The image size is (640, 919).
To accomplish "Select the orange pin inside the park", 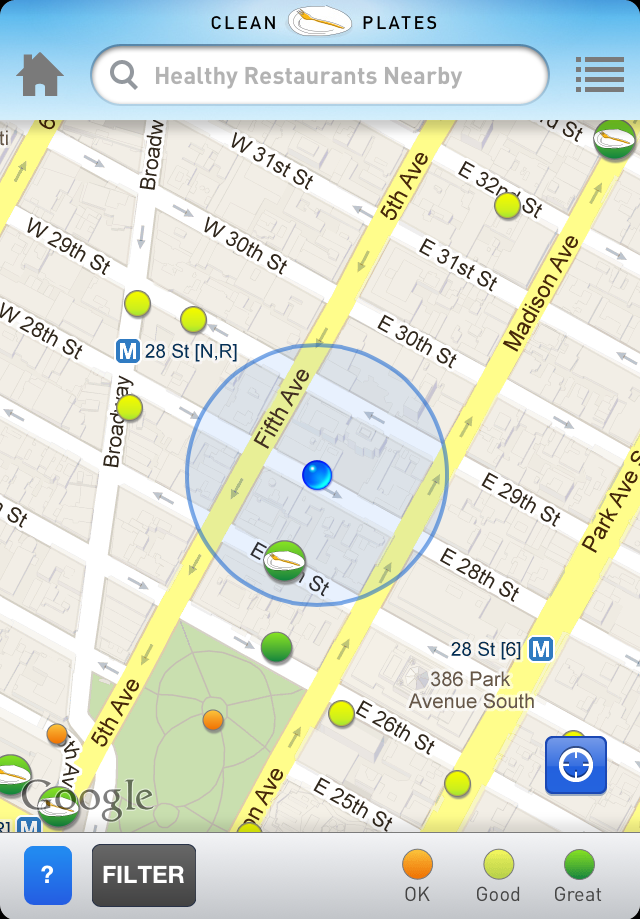I will [213, 720].
